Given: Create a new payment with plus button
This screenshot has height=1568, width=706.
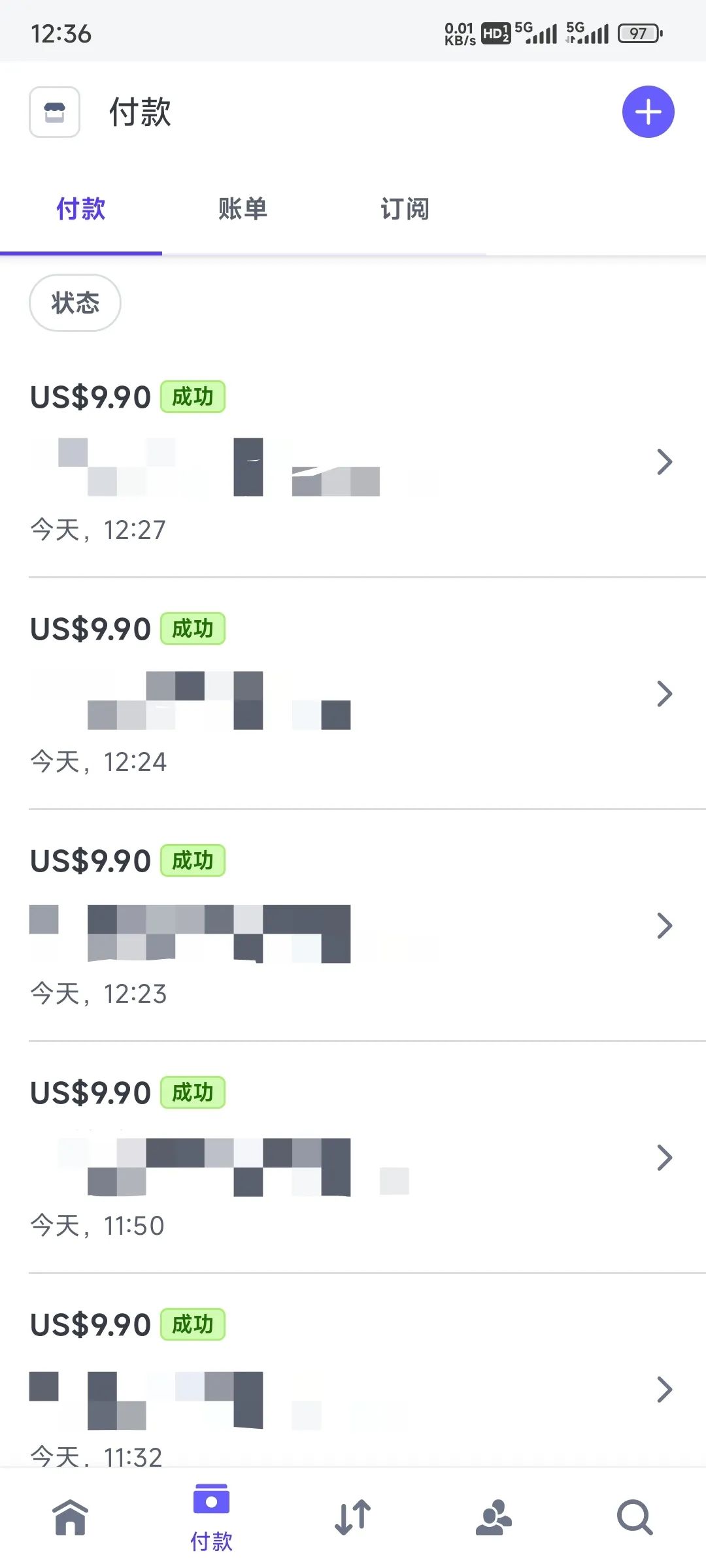Looking at the screenshot, I should point(648,112).
